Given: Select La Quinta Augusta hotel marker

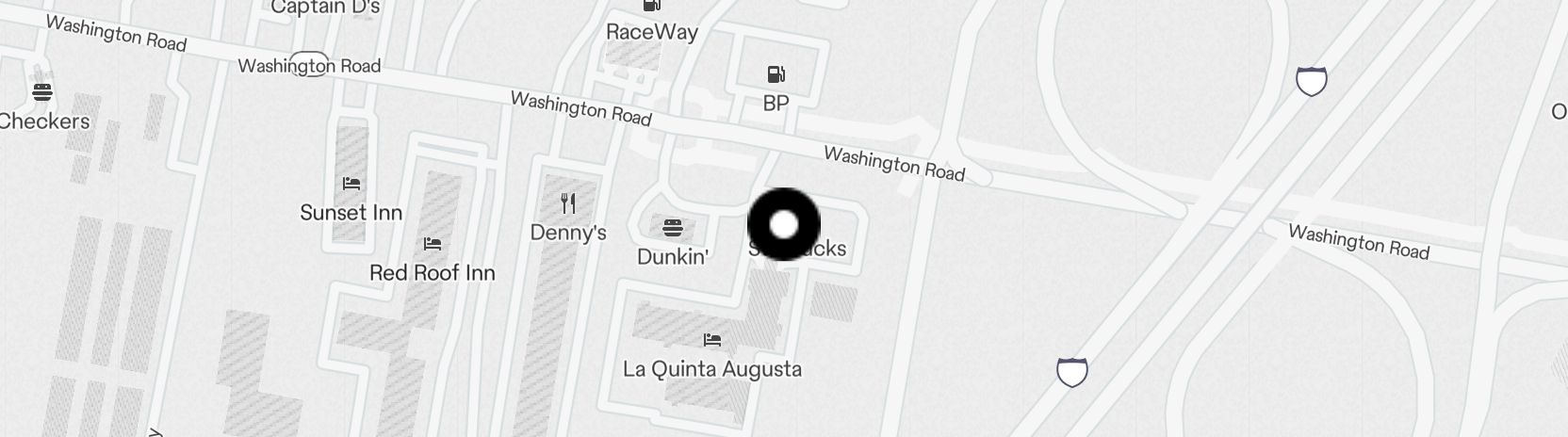Looking at the screenshot, I should click(x=712, y=340).
